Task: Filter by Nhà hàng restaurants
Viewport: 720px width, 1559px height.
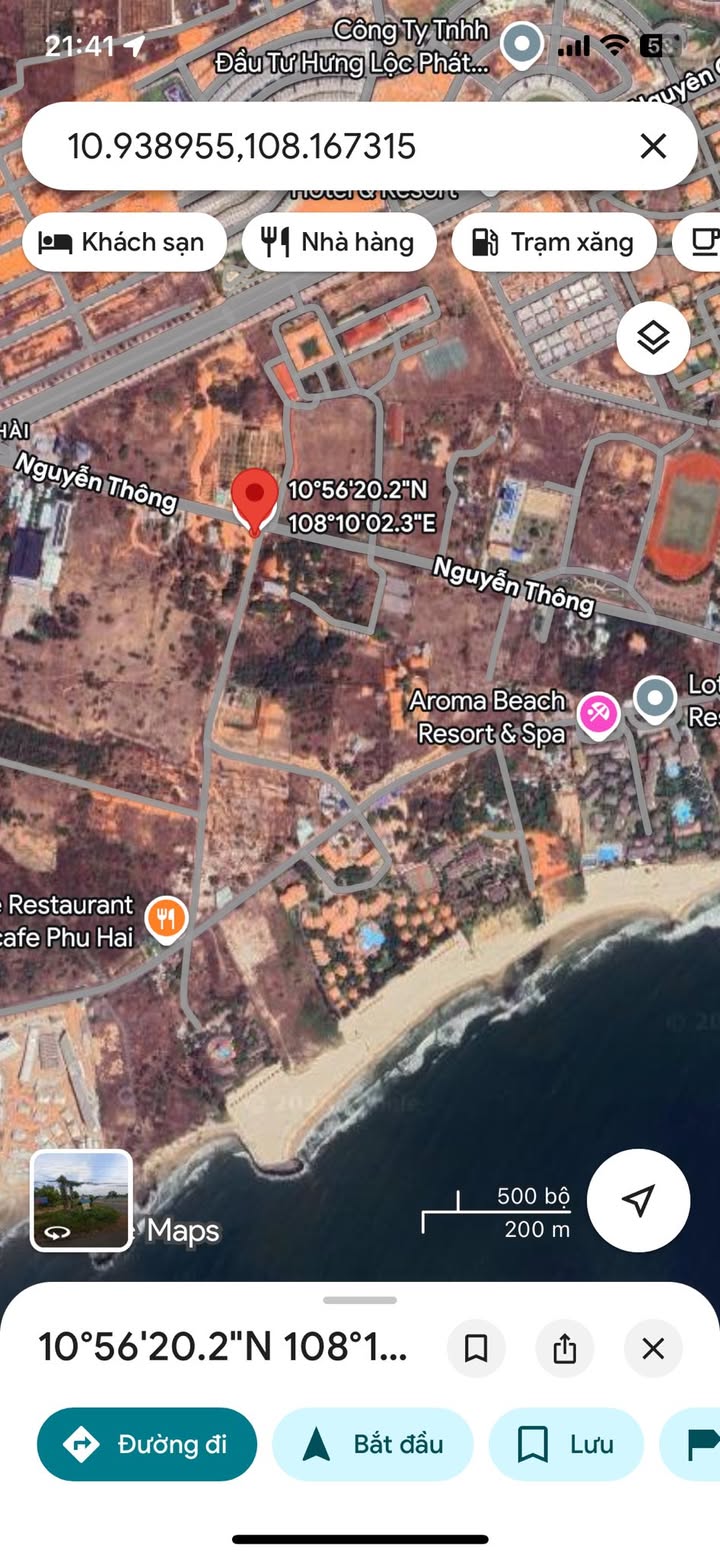Action: click(x=339, y=242)
